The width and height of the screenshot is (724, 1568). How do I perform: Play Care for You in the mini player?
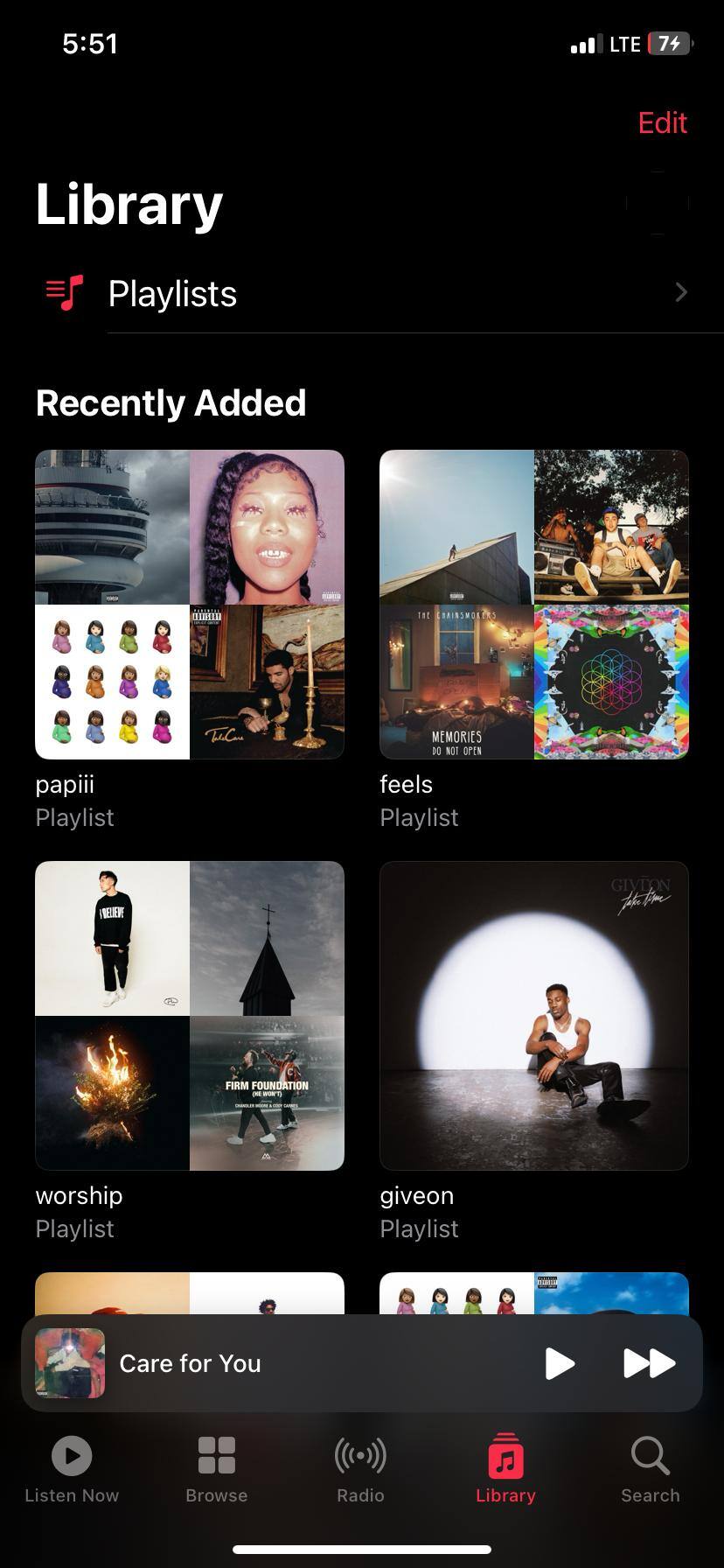pos(560,1363)
